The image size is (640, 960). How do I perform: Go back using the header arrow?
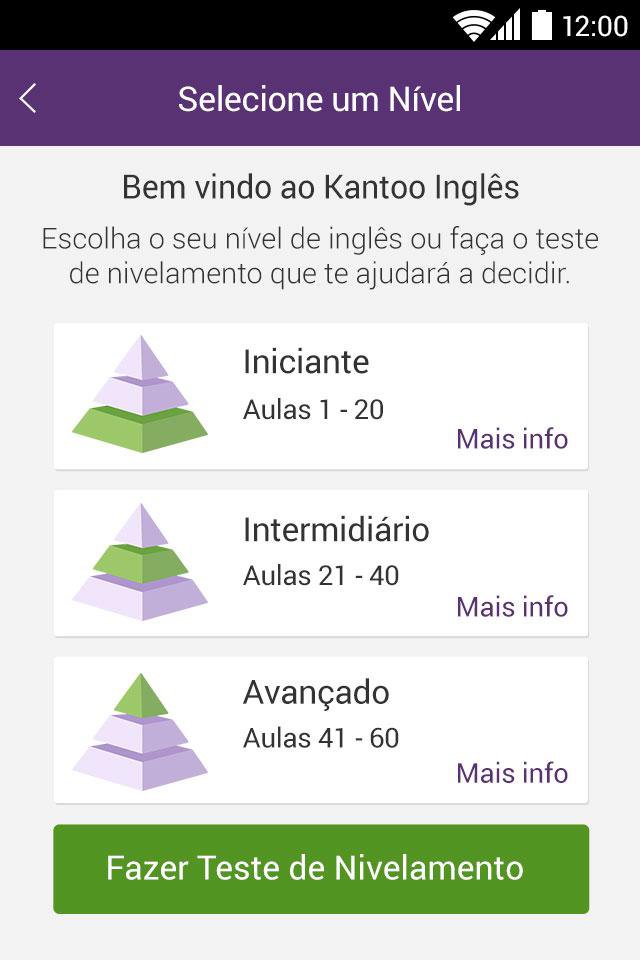[28, 98]
